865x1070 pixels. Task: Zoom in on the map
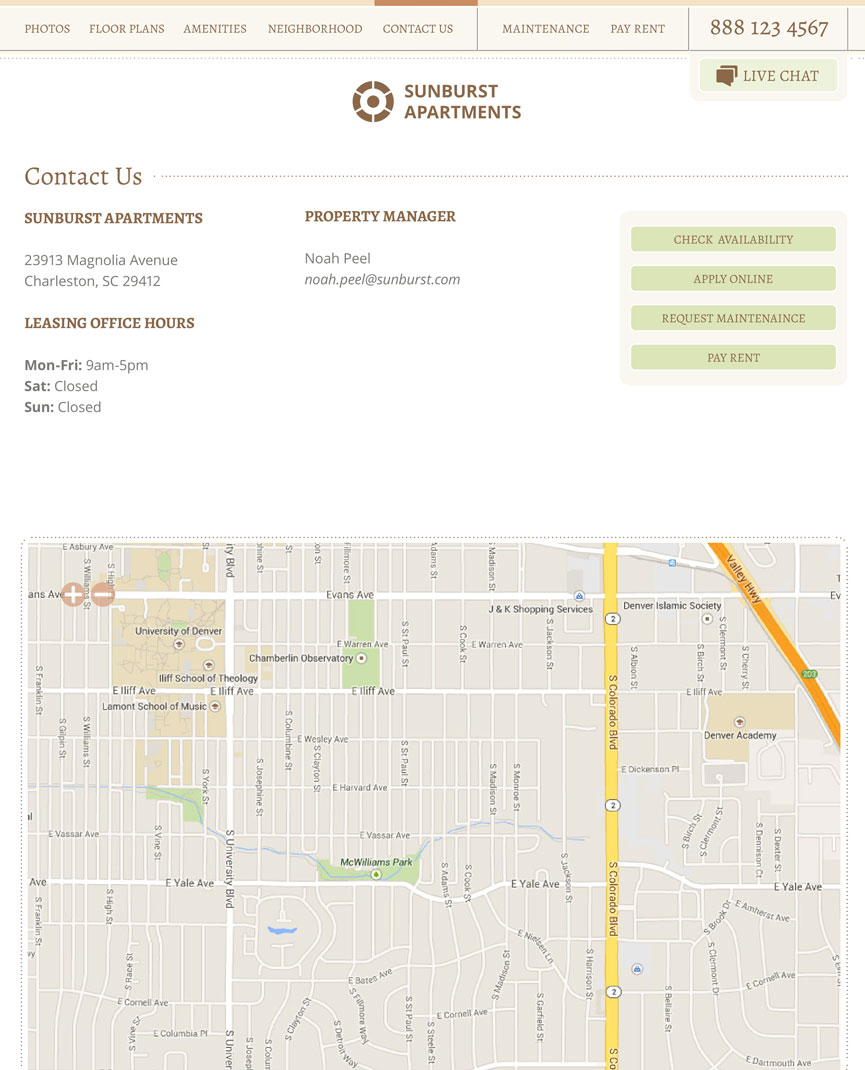(x=72, y=594)
